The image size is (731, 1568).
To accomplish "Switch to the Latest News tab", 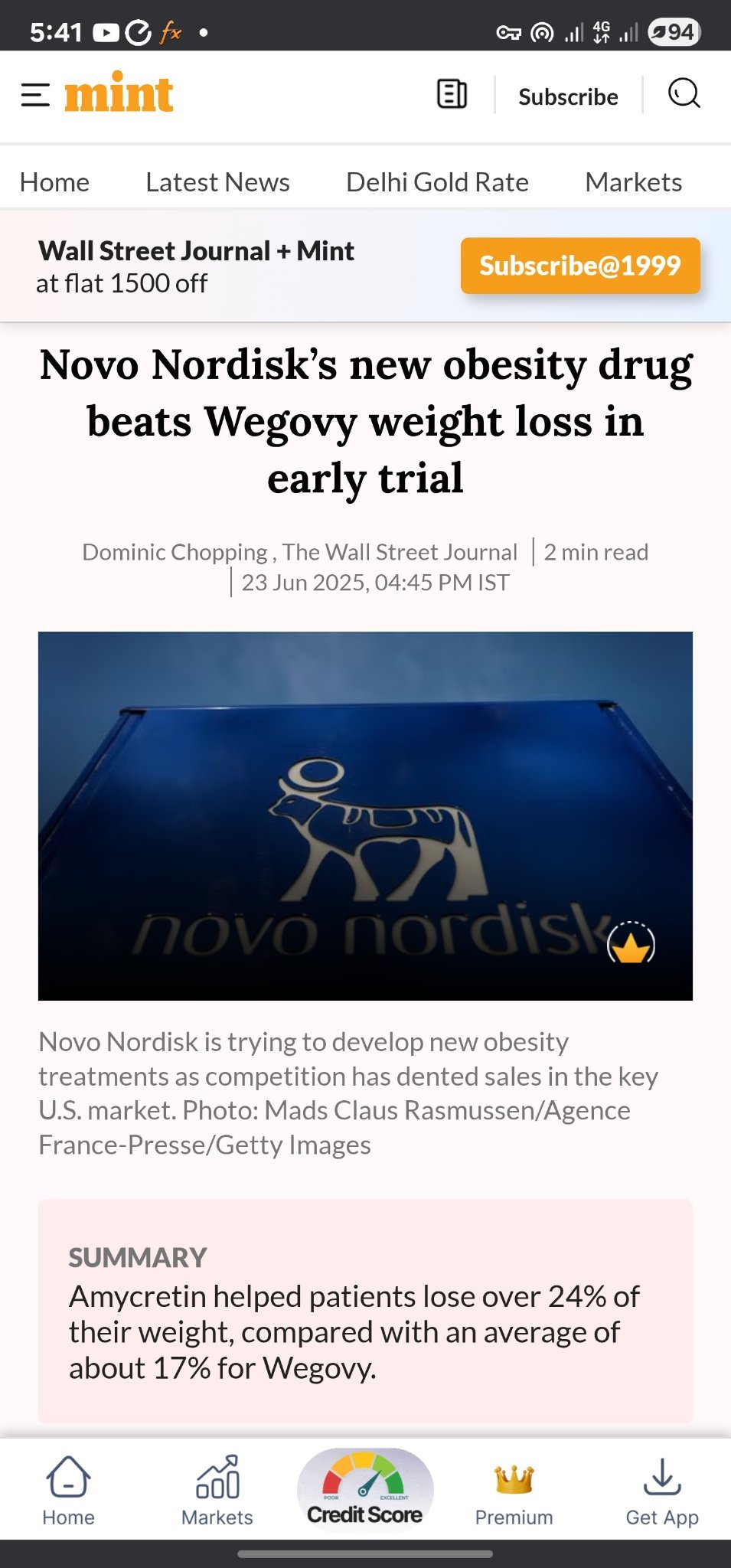I will tap(217, 182).
